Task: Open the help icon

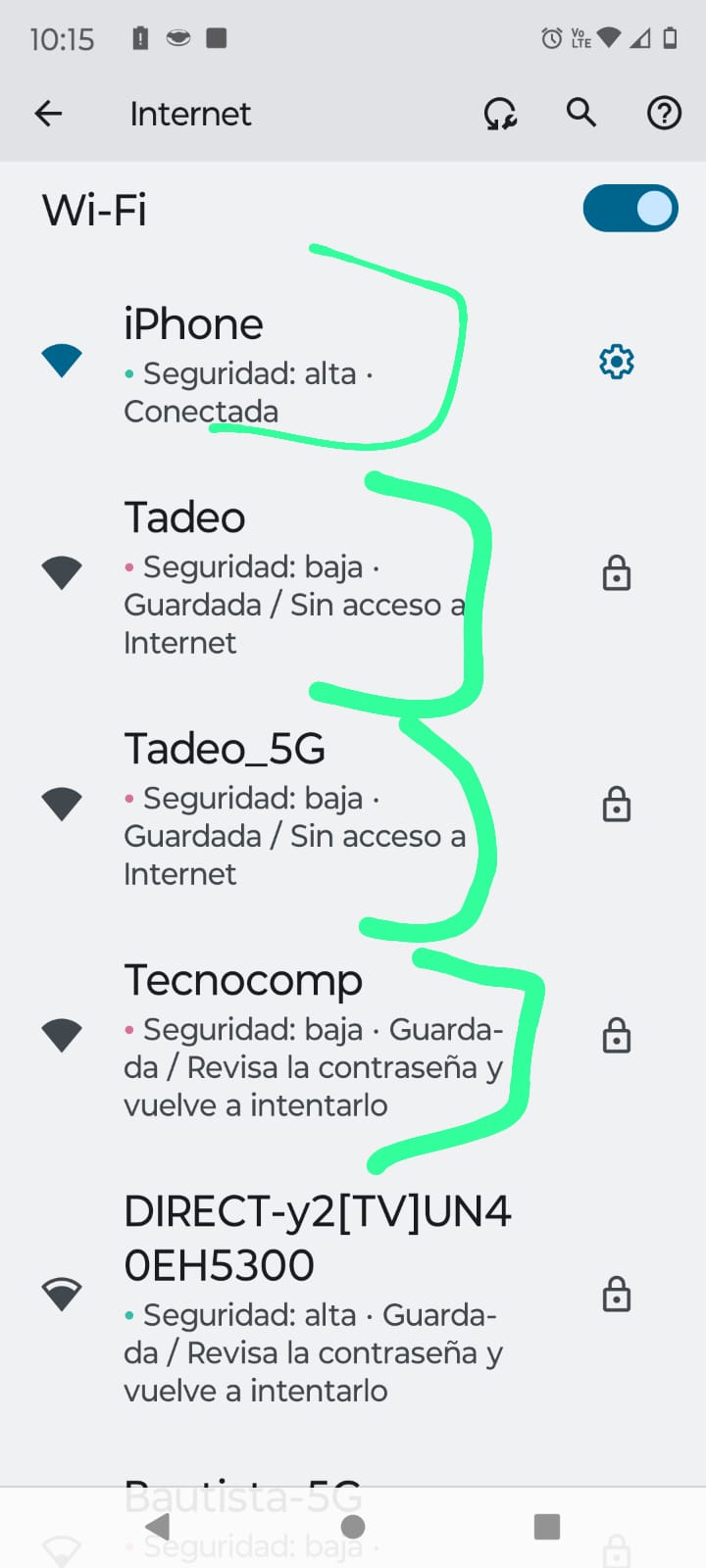Action: click(x=664, y=114)
